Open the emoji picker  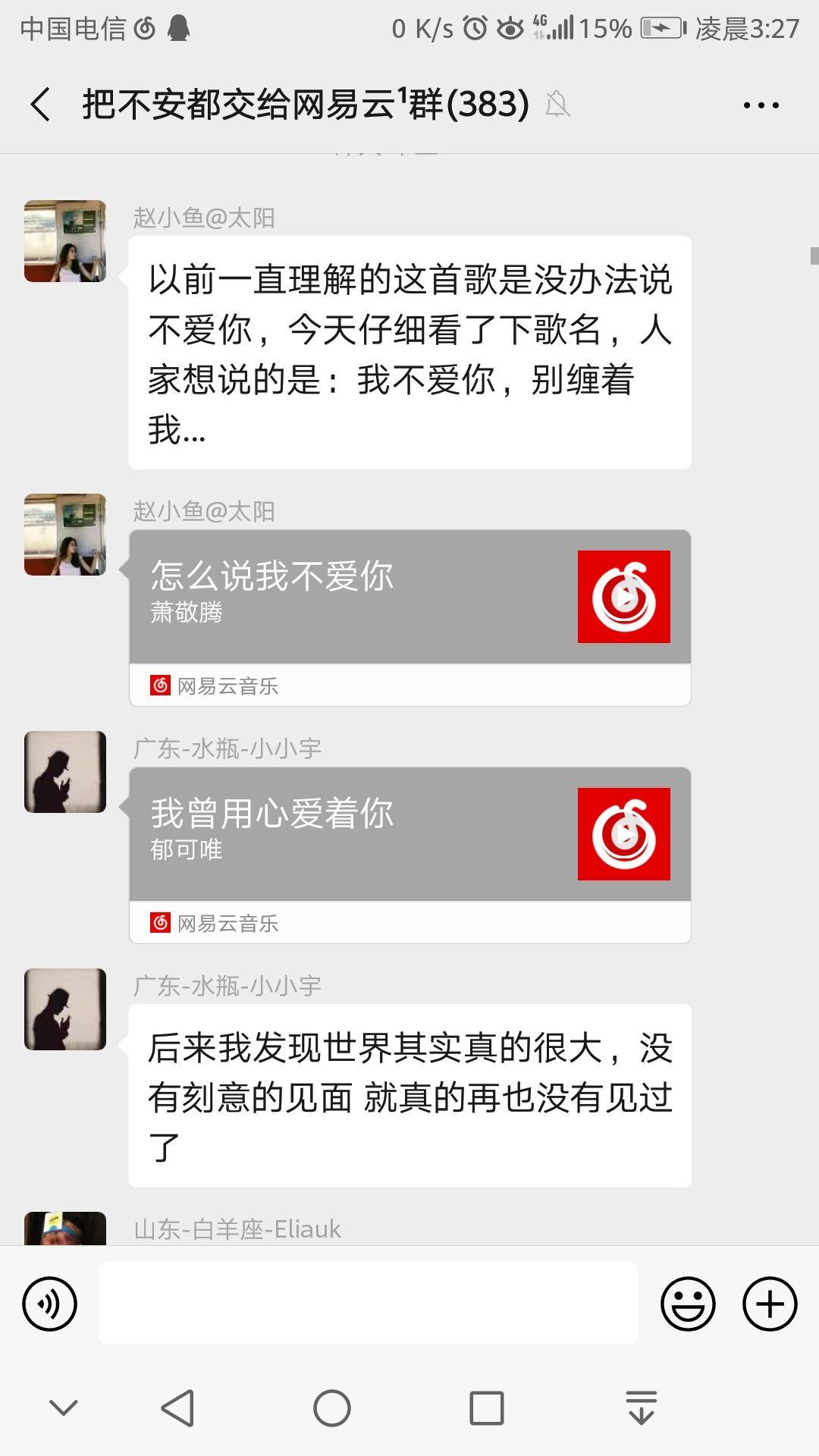pyautogui.click(x=688, y=1304)
